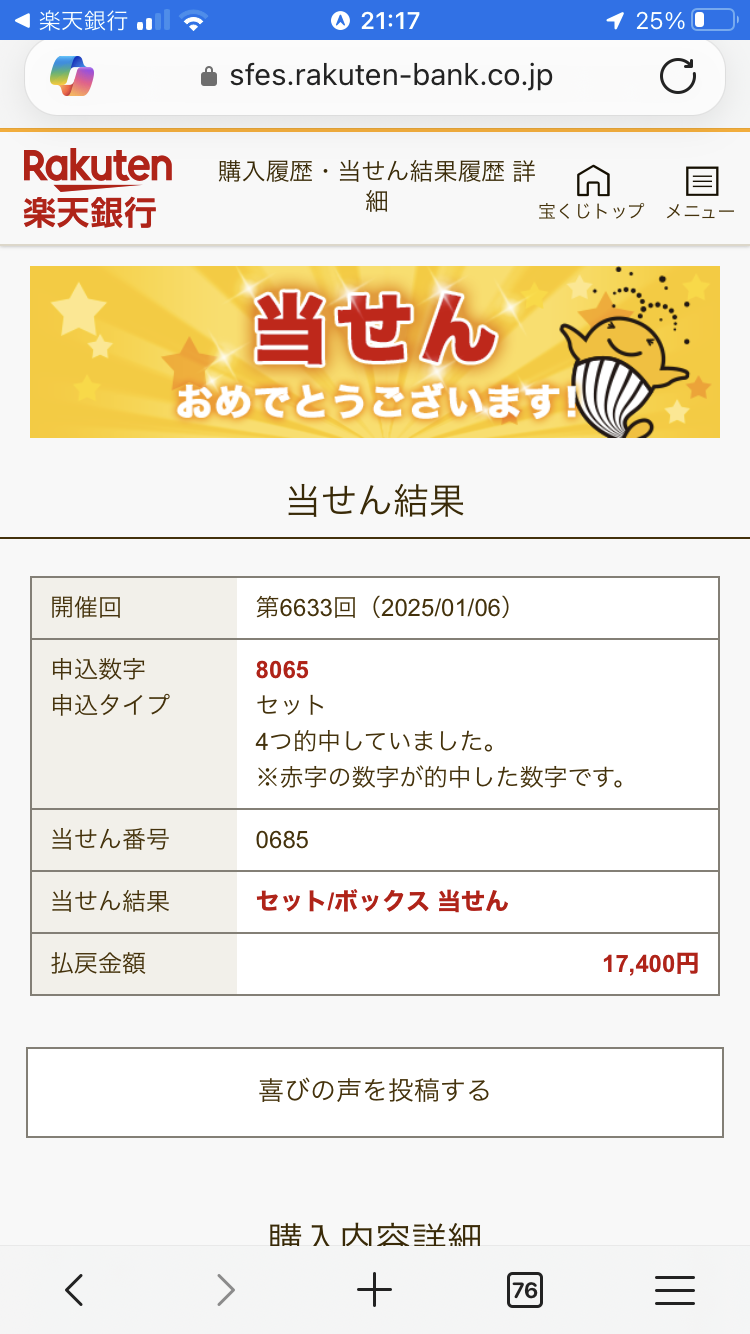Viewport: 750px width, 1334px height.
Task: Open the メニュー menu
Action: 701,192
